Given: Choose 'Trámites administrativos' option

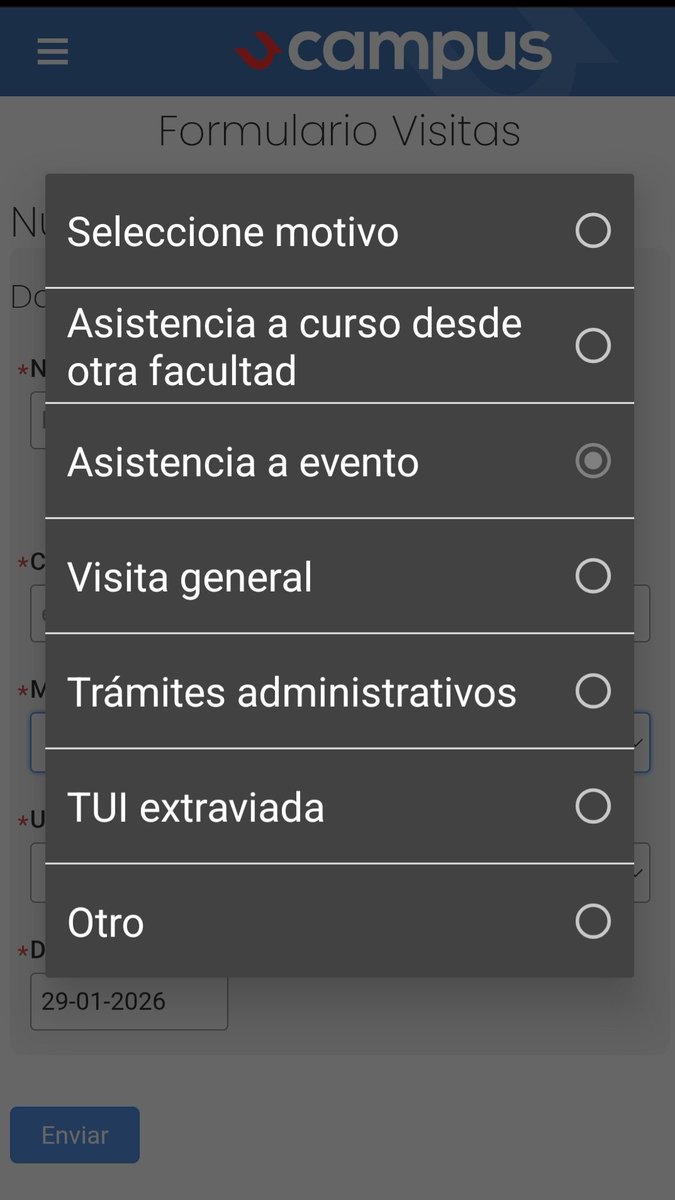Looking at the screenshot, I should [x=340, y=691].
